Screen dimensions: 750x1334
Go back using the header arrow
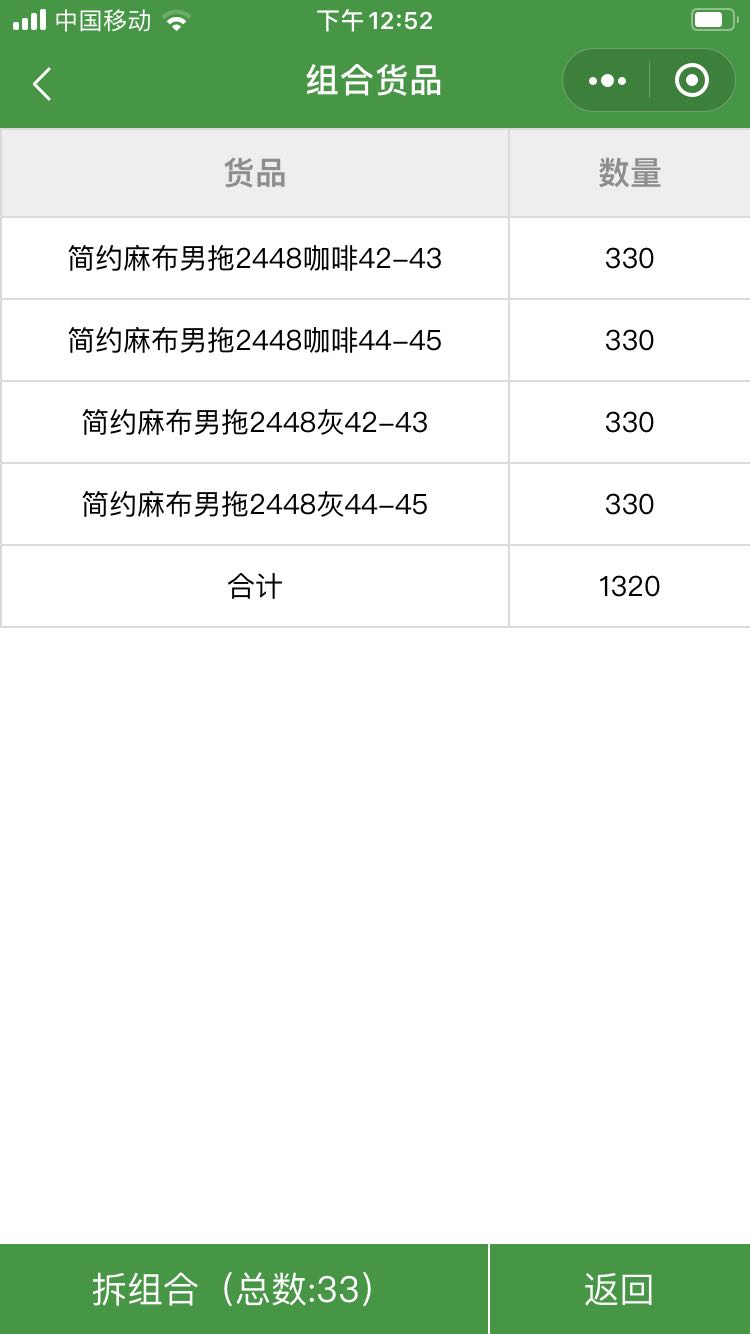[x=42, y=84]
